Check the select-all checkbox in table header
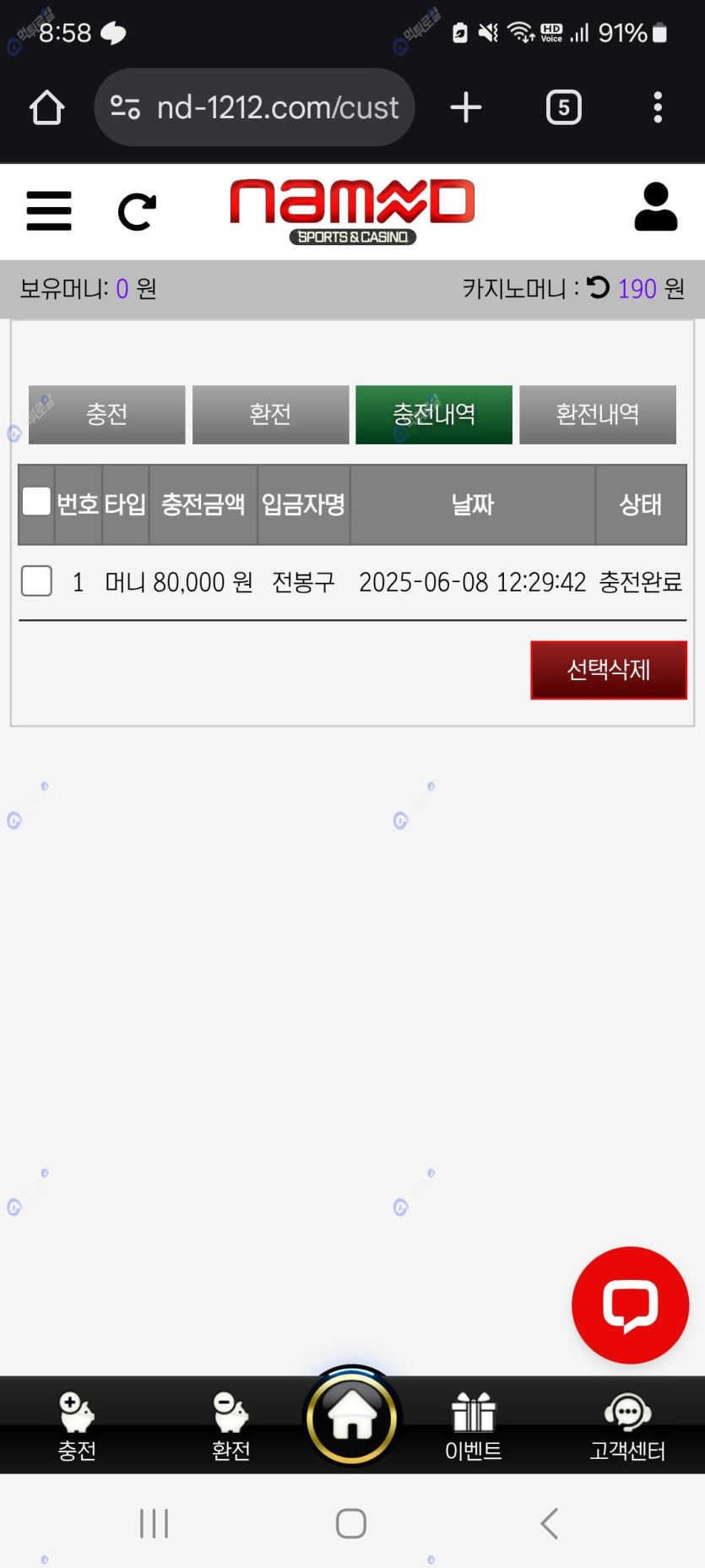Screen dimensions: 705x1568 [36, 502]
